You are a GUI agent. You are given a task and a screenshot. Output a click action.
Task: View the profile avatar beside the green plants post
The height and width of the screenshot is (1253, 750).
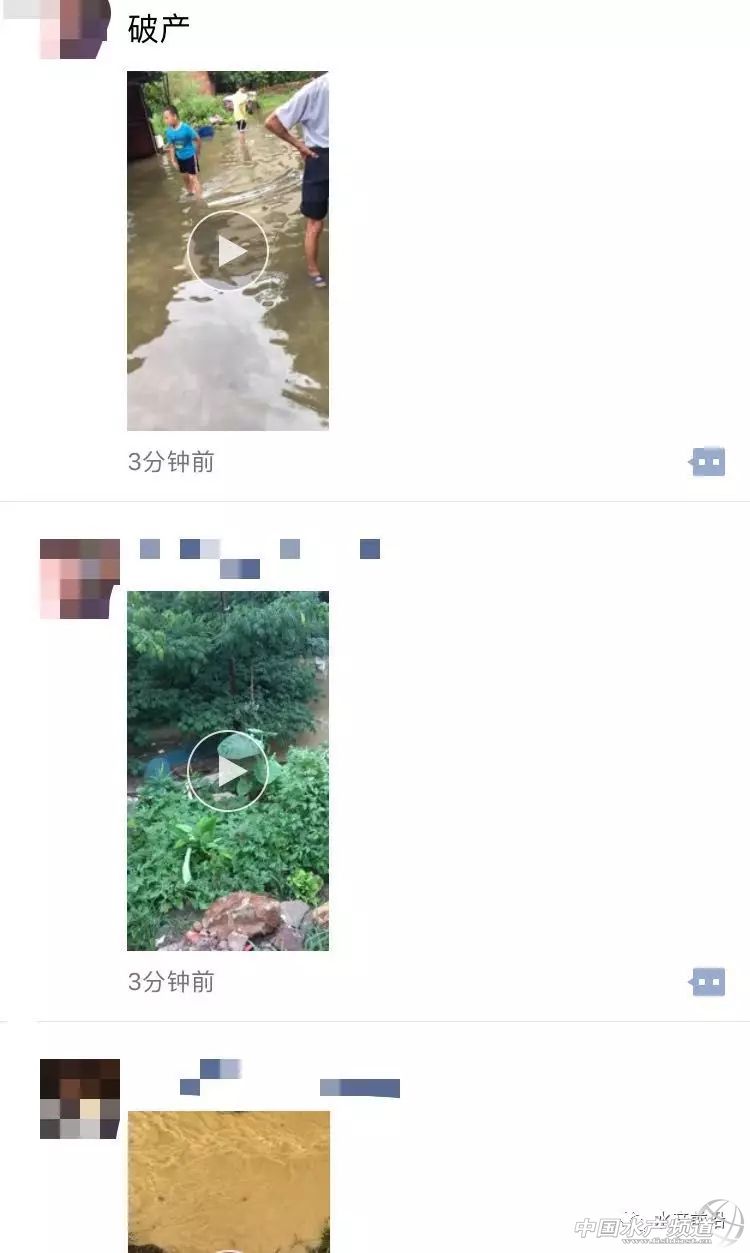tap(80, 579)
